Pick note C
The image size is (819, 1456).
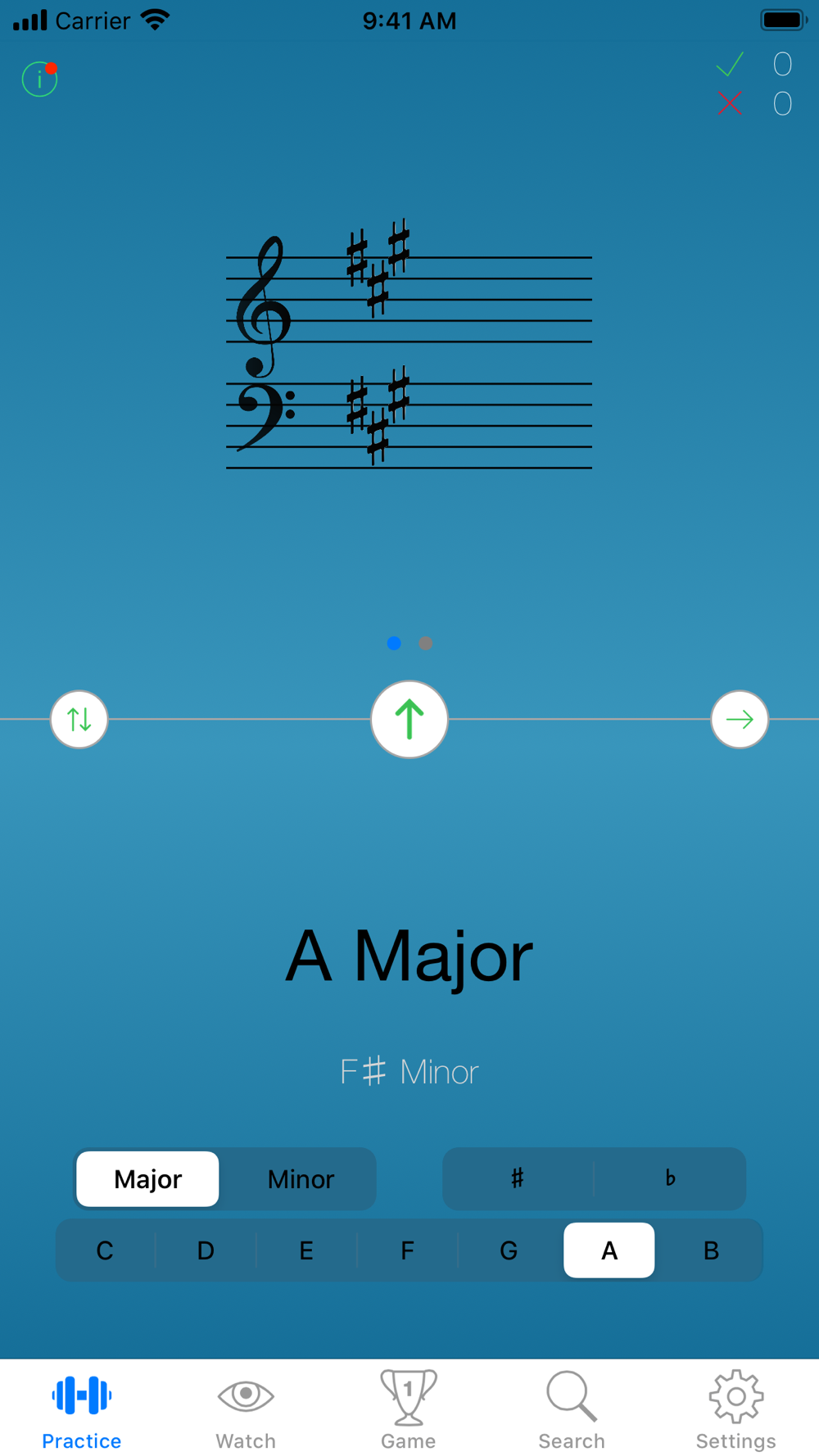105,1250
